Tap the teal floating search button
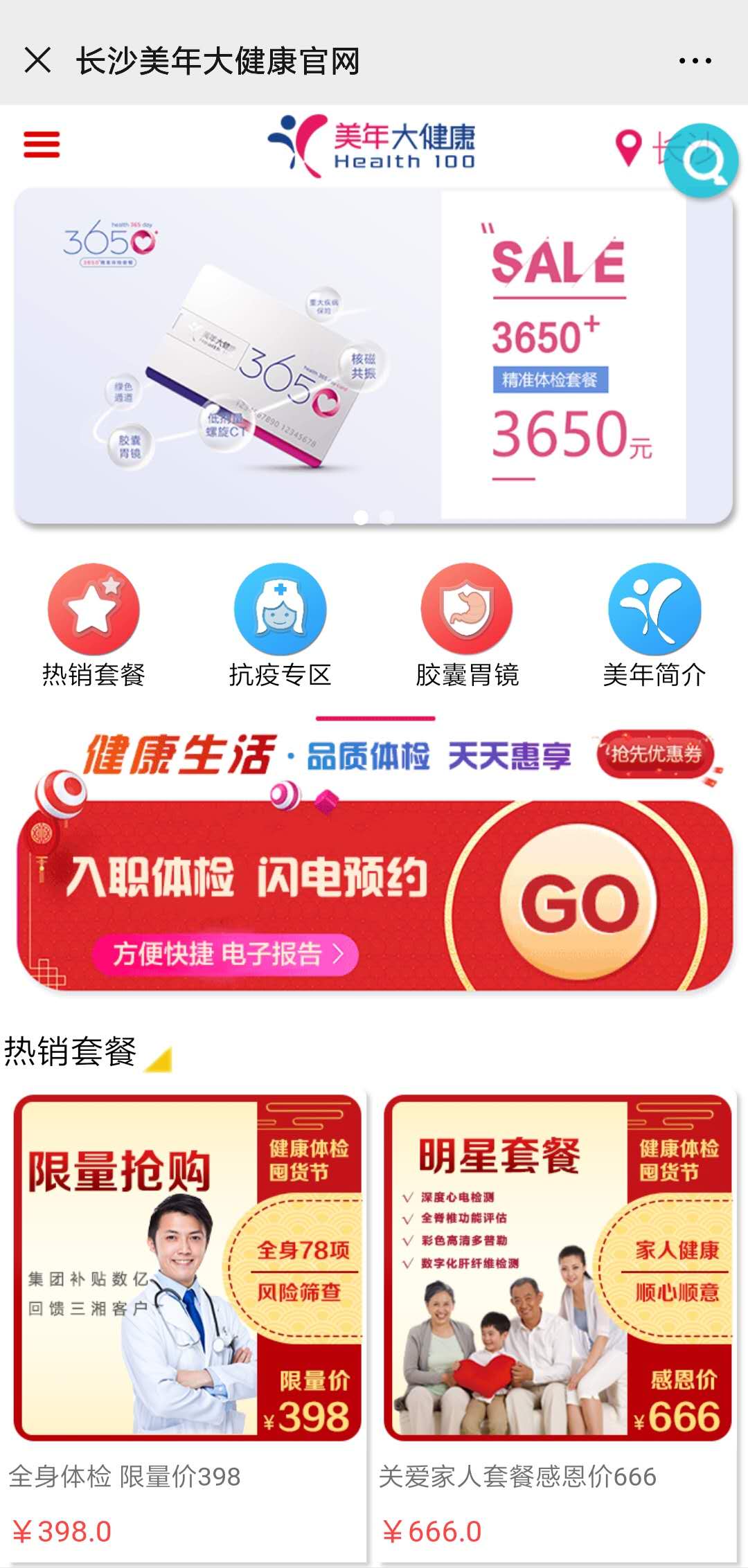 (701, 161)
